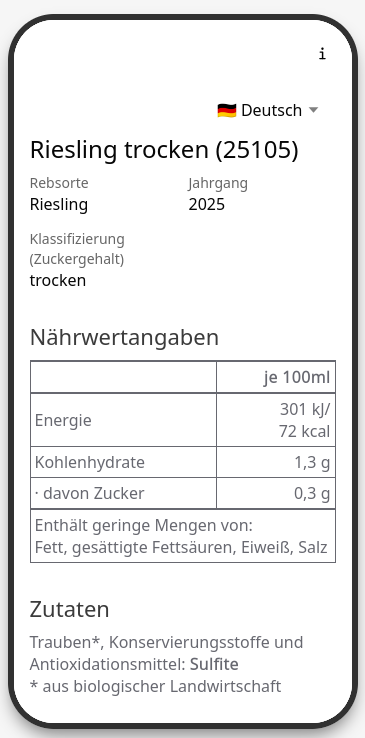Expand the Deutsch language dropdown
This screenshot has height=738, width=365.
click(268, 111)
